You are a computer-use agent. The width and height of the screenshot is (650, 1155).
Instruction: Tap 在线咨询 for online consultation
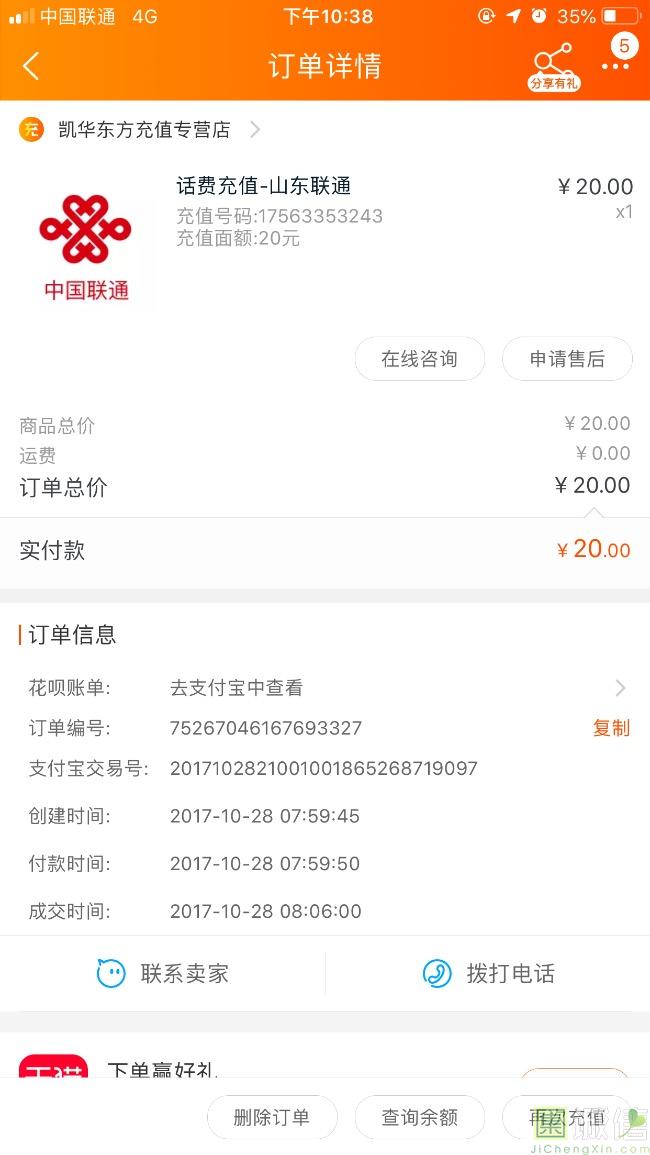(x=419, y=359)
